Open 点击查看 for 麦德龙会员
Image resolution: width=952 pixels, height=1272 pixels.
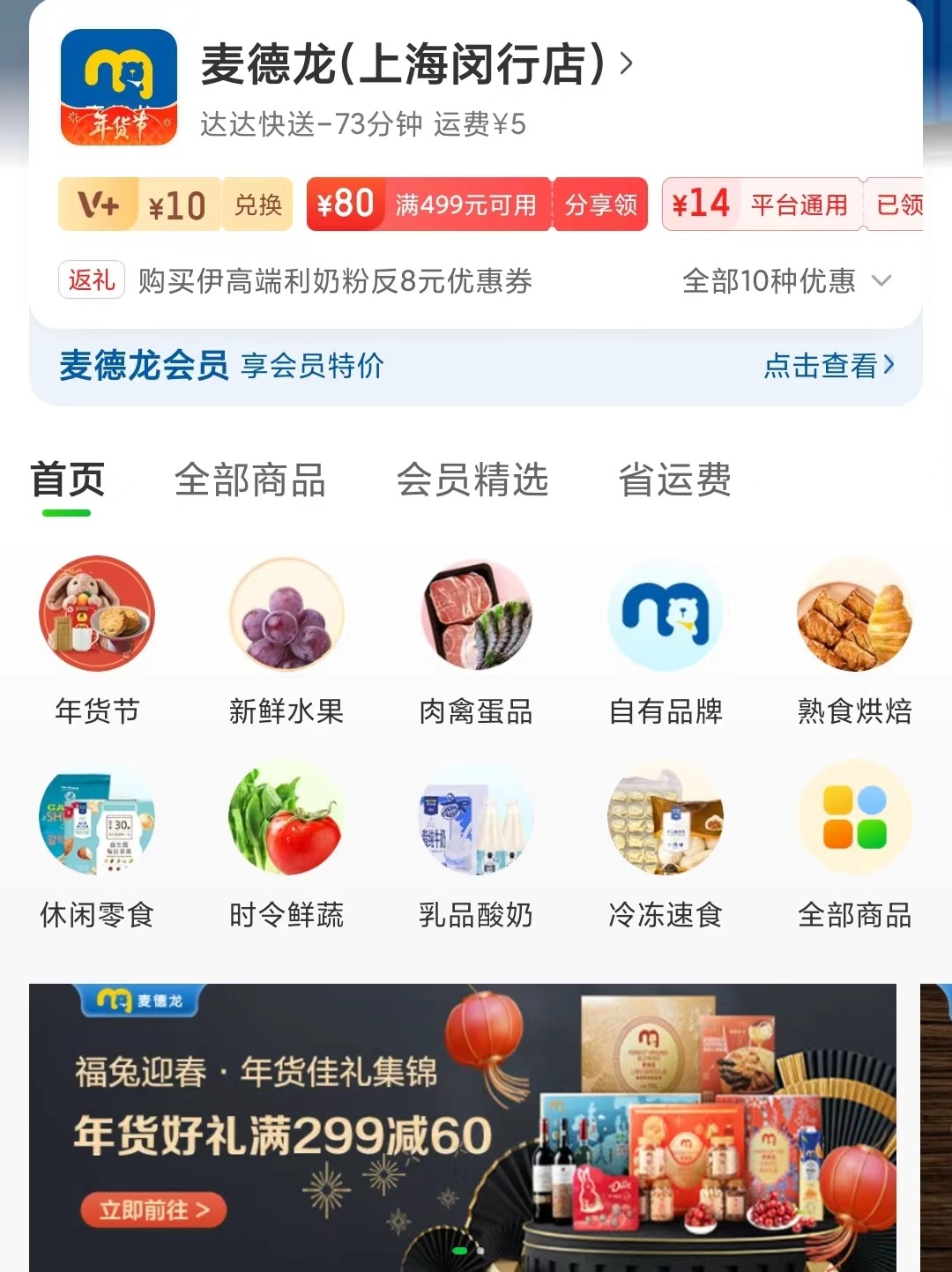coord(828,365)
